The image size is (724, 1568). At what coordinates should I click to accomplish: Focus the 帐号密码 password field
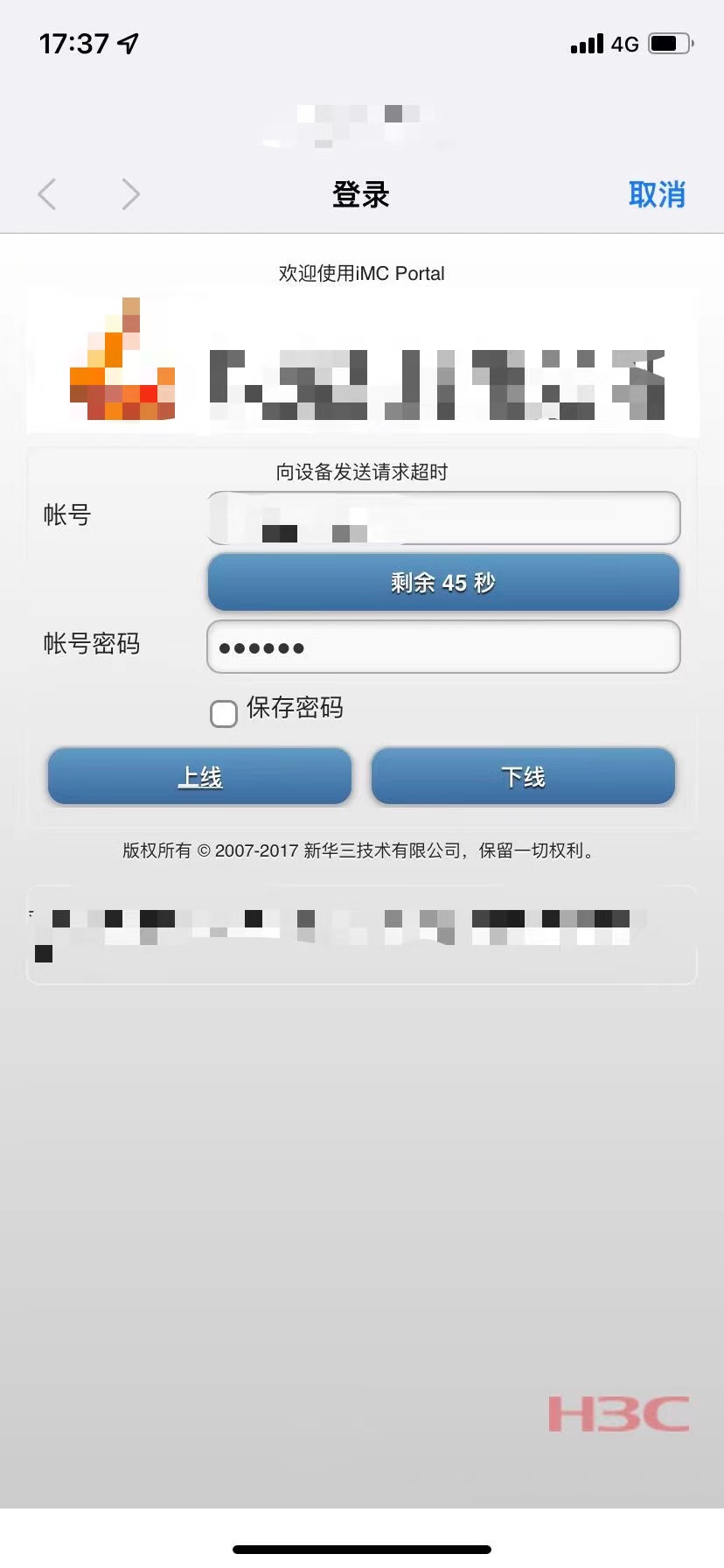pos(443,647)
